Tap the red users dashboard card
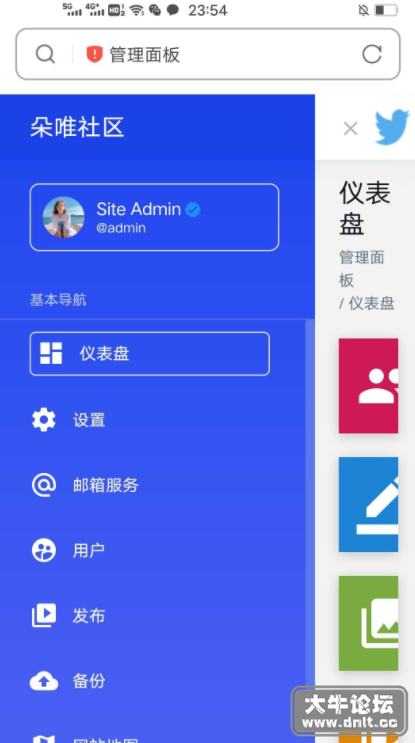The width and height of the screenshot is (415, 743). tap(369, 386)
